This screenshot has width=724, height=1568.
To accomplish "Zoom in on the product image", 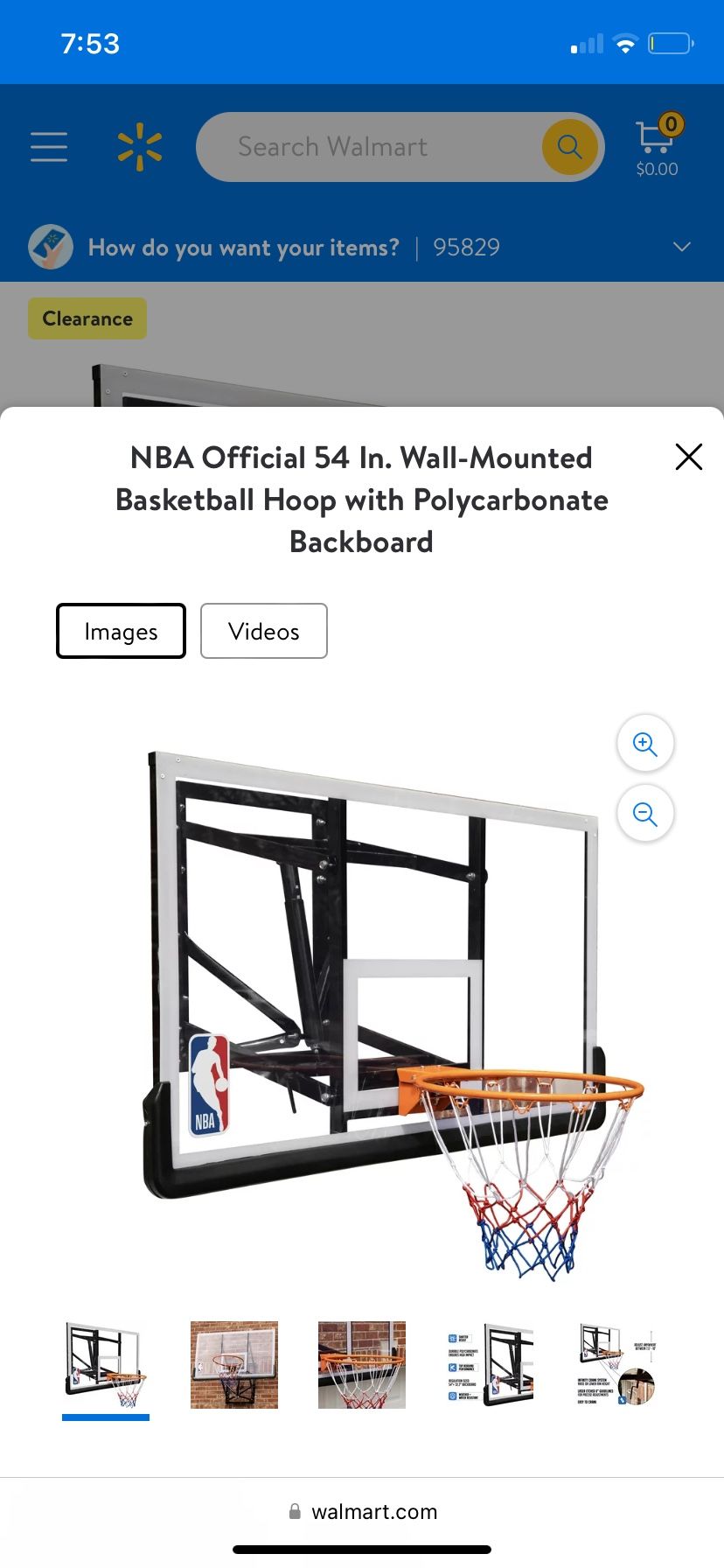I will pyautogui.click(x=645, y=743).
